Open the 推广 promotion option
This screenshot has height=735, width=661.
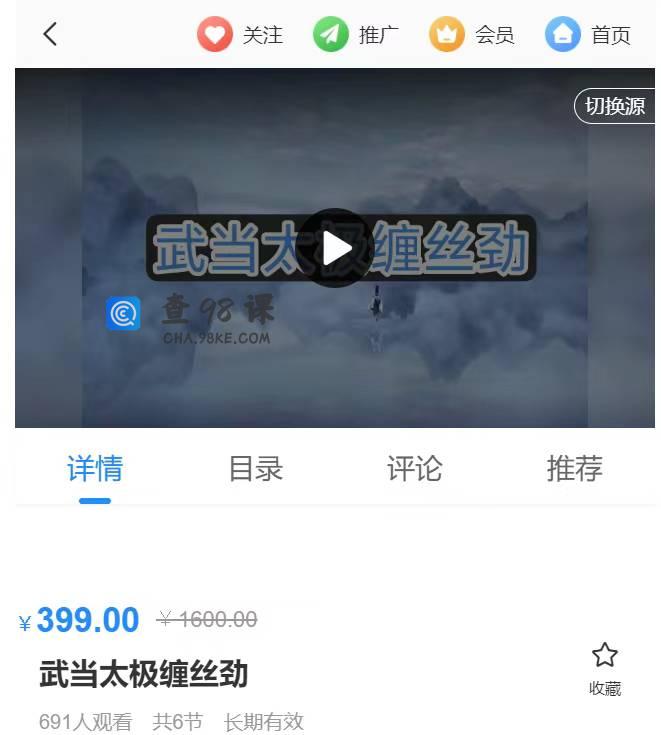[x=356, y=35]
